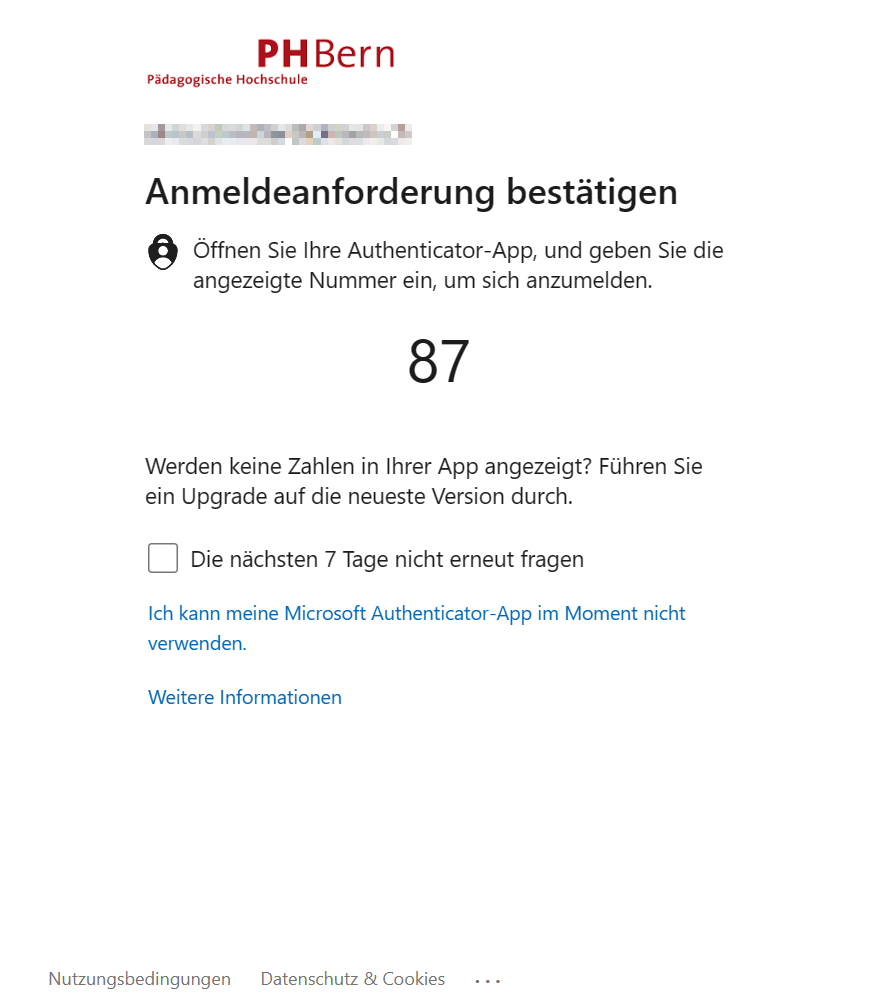Open the Weitere Informationen link
878x999 pixels.
click(x=245, y=697)
